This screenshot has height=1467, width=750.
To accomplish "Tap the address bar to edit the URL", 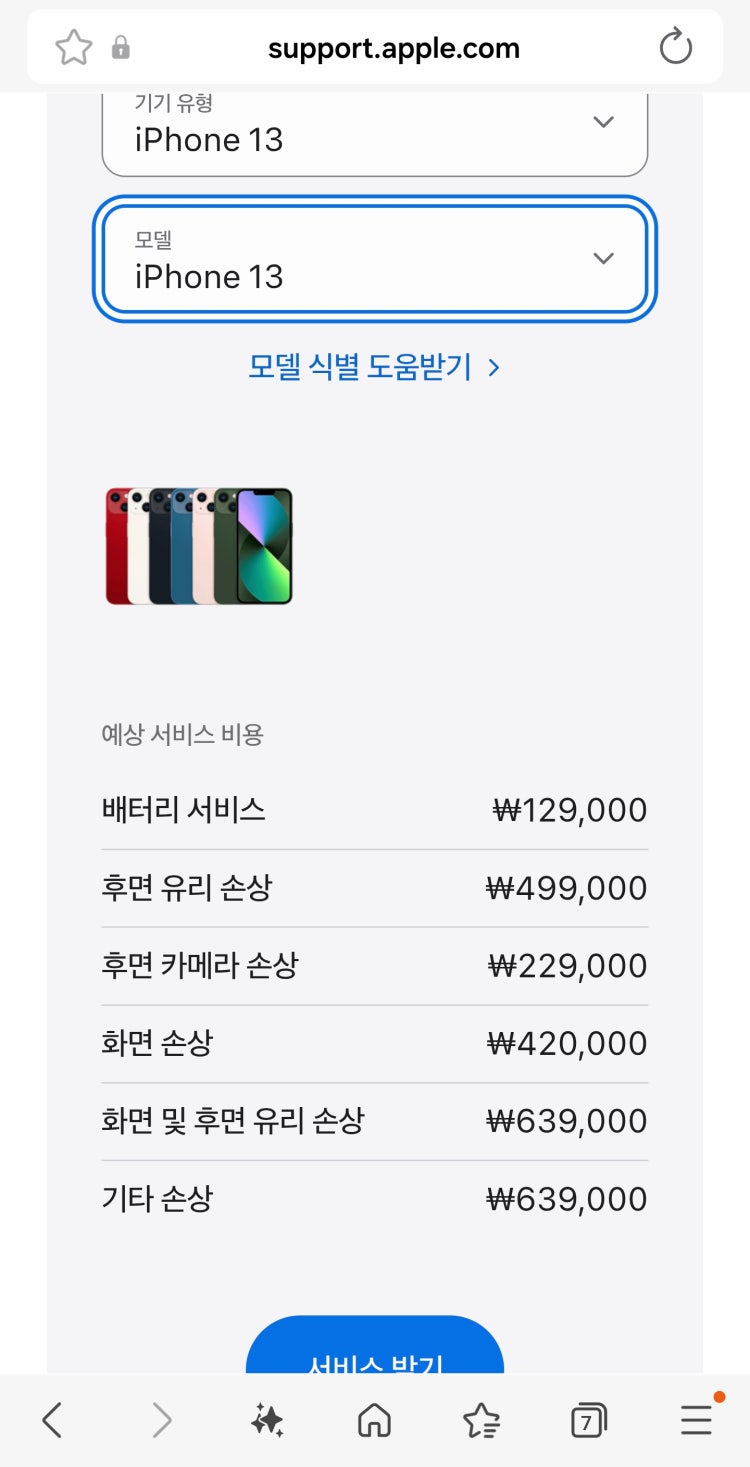I will [x=393, y=46].
